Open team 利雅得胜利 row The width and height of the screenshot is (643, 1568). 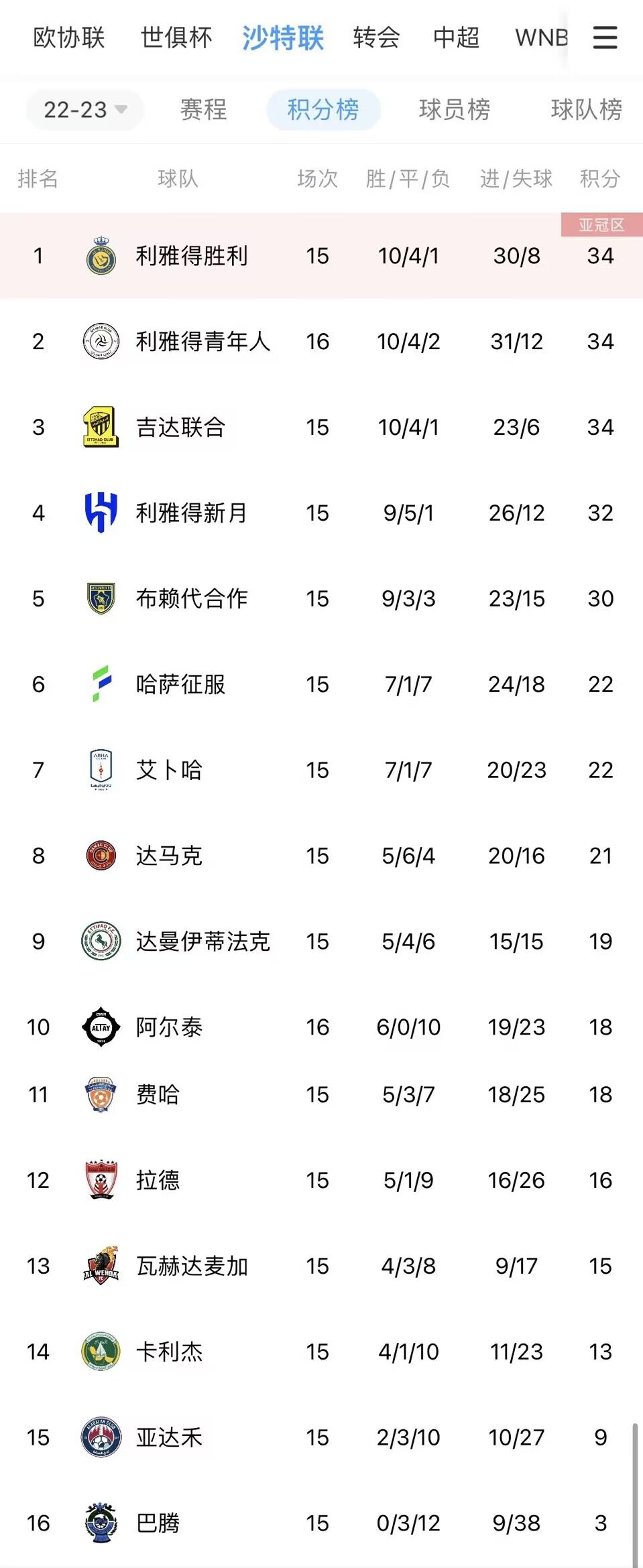tap(192, 256)
